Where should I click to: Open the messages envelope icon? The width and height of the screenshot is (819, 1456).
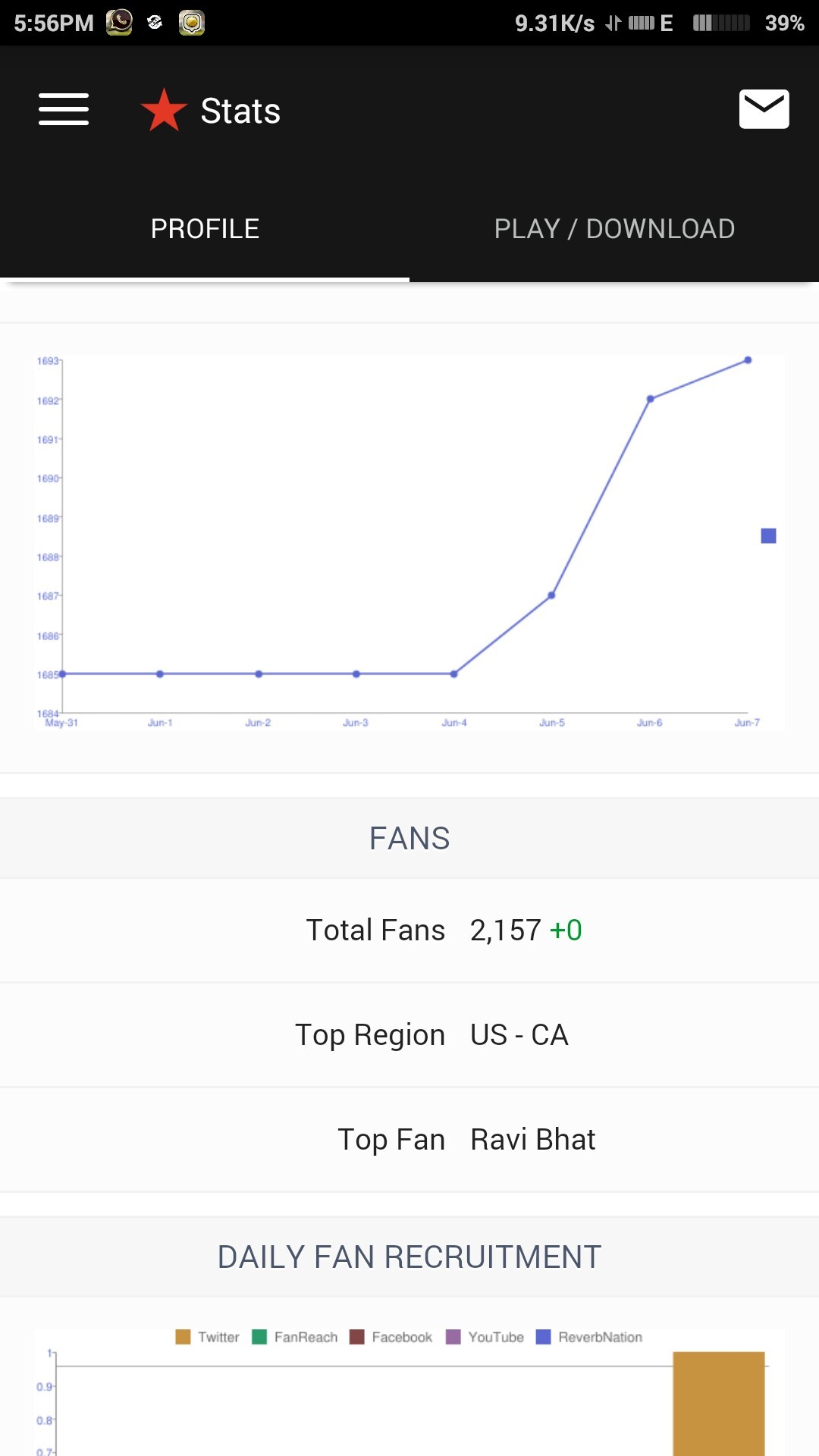tap(764, 109)
